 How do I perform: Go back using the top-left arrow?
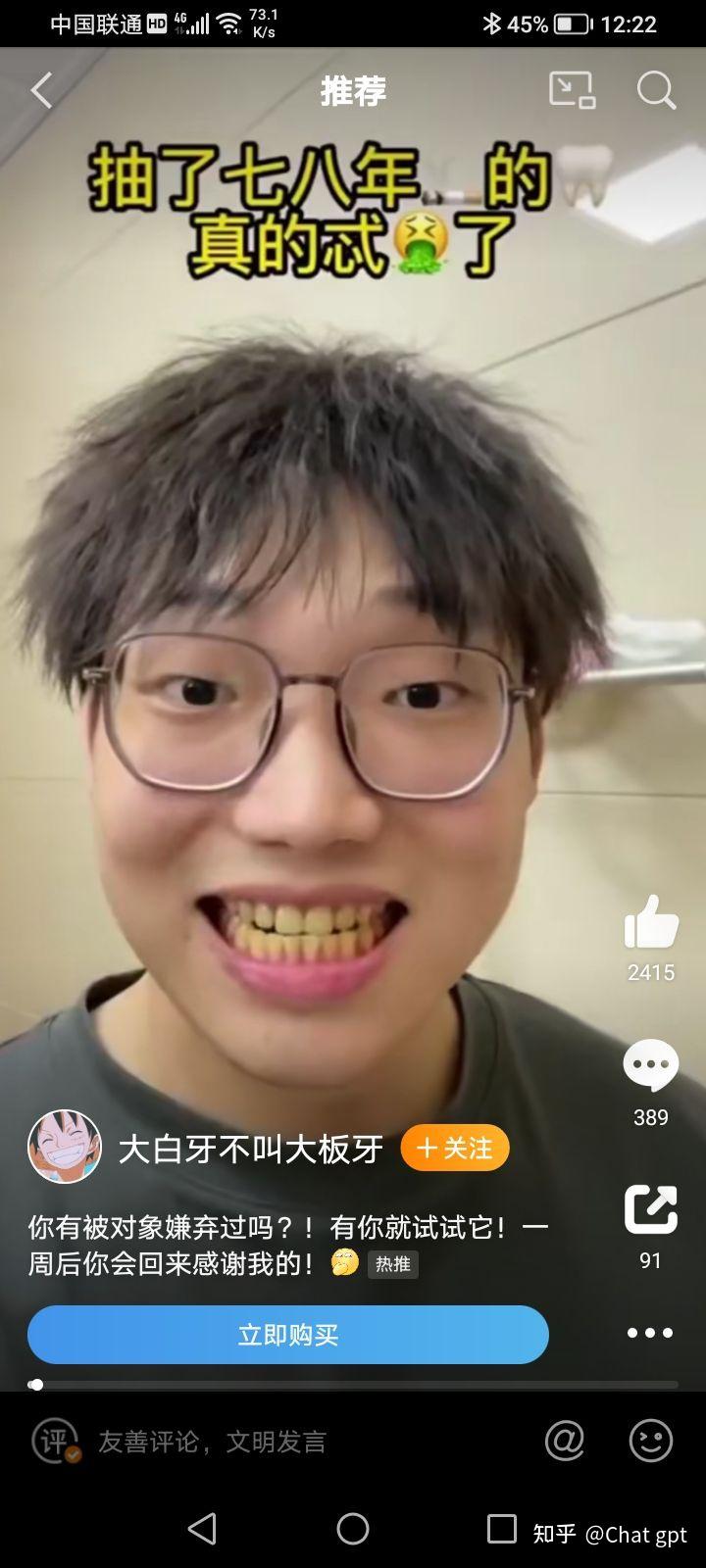point(41,91)
